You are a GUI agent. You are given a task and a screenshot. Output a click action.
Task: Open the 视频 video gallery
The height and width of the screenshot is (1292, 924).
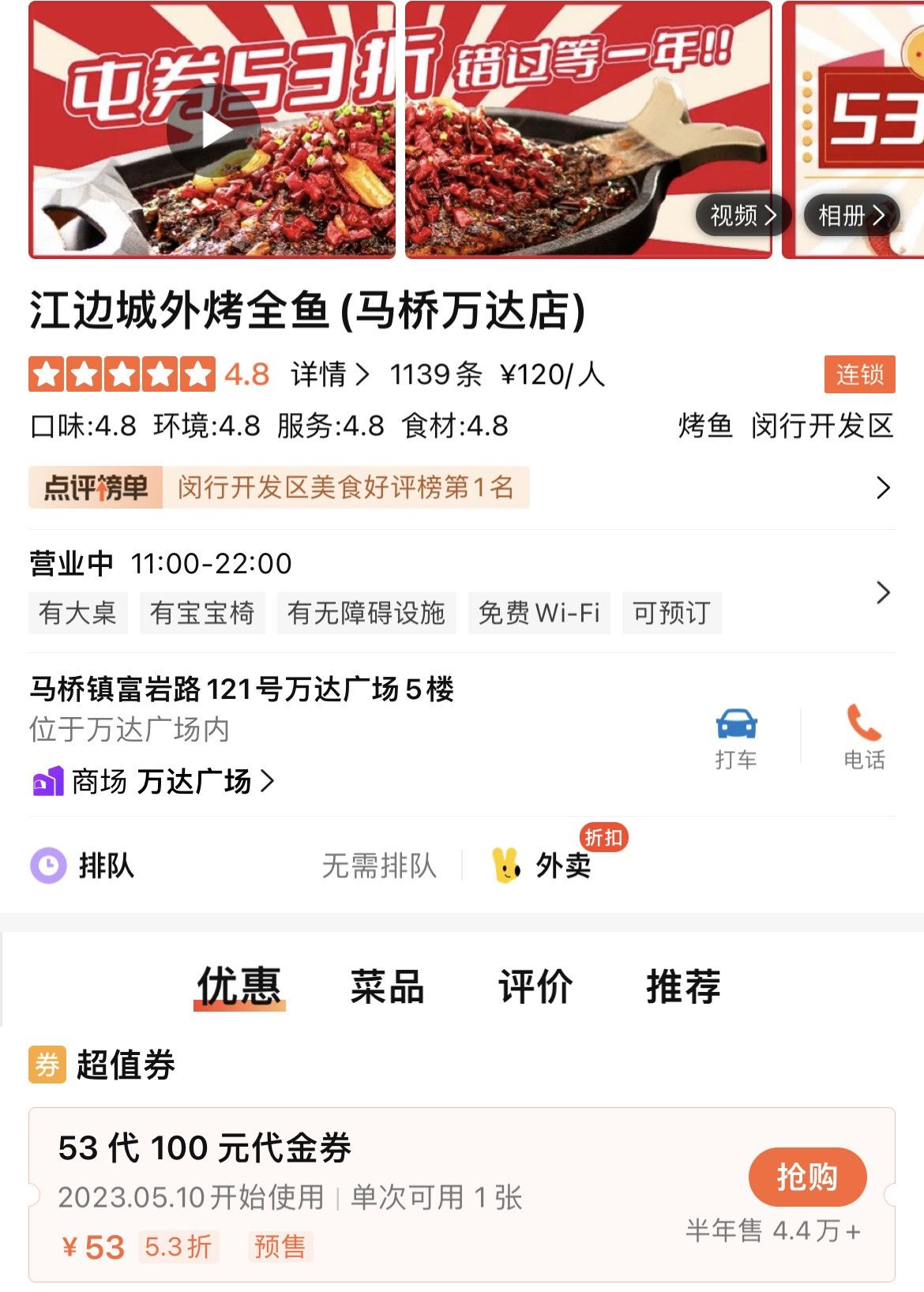tap(742, 215)
